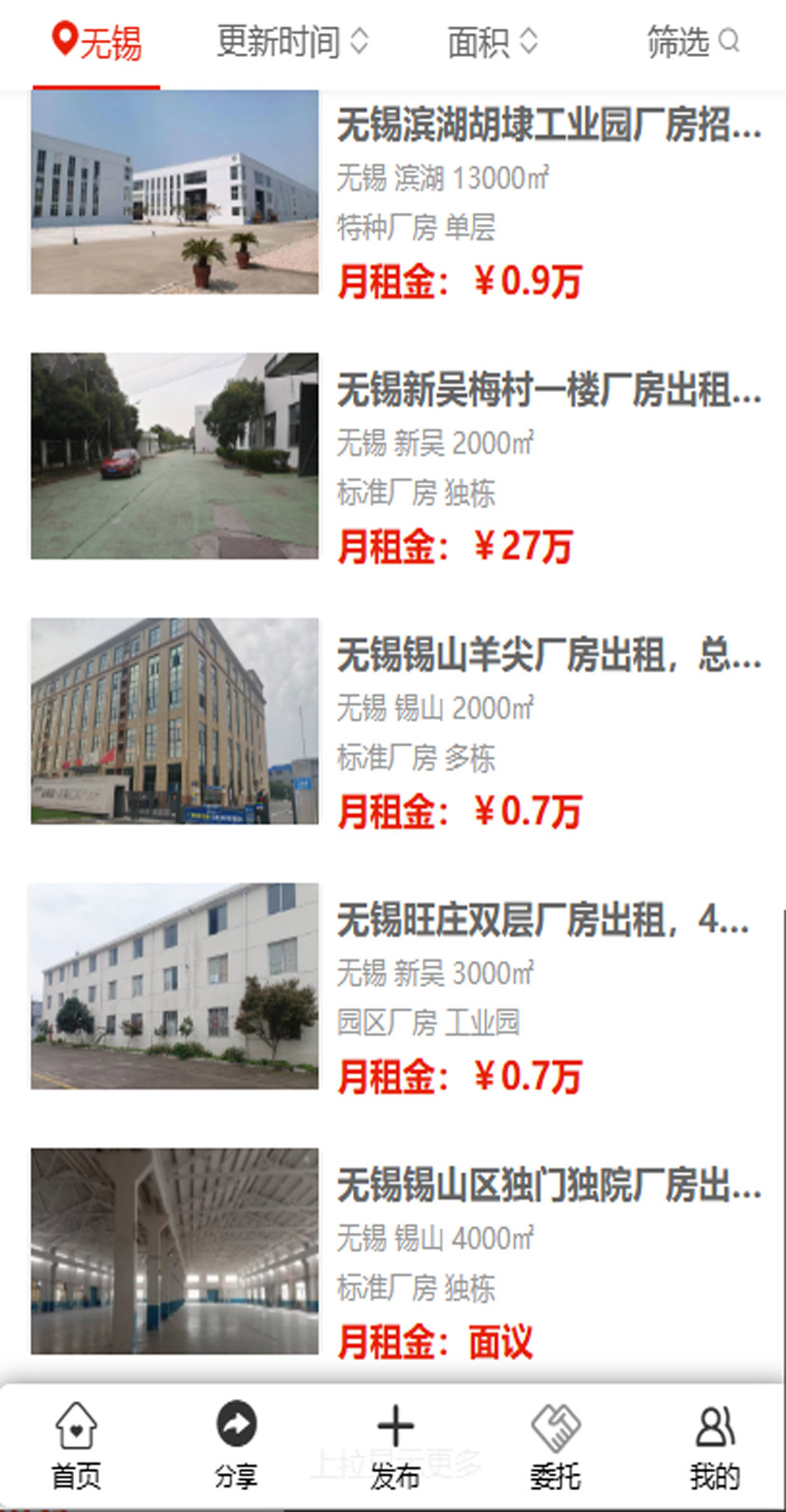The image size is (786, 1512).
Task: Open the 我的 profile tab
Action: coord(714,1446)
